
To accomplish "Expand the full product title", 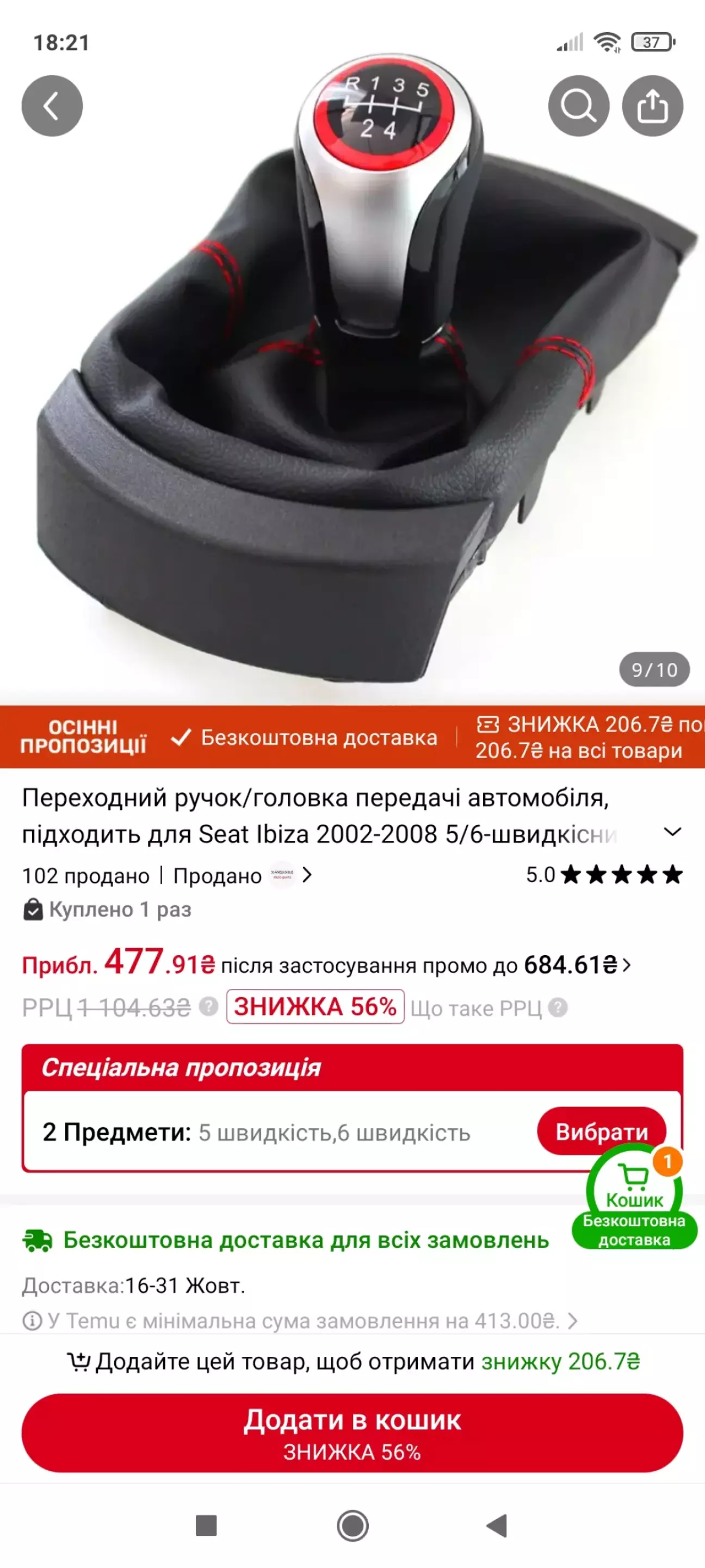I will click(x=671, y=832).
